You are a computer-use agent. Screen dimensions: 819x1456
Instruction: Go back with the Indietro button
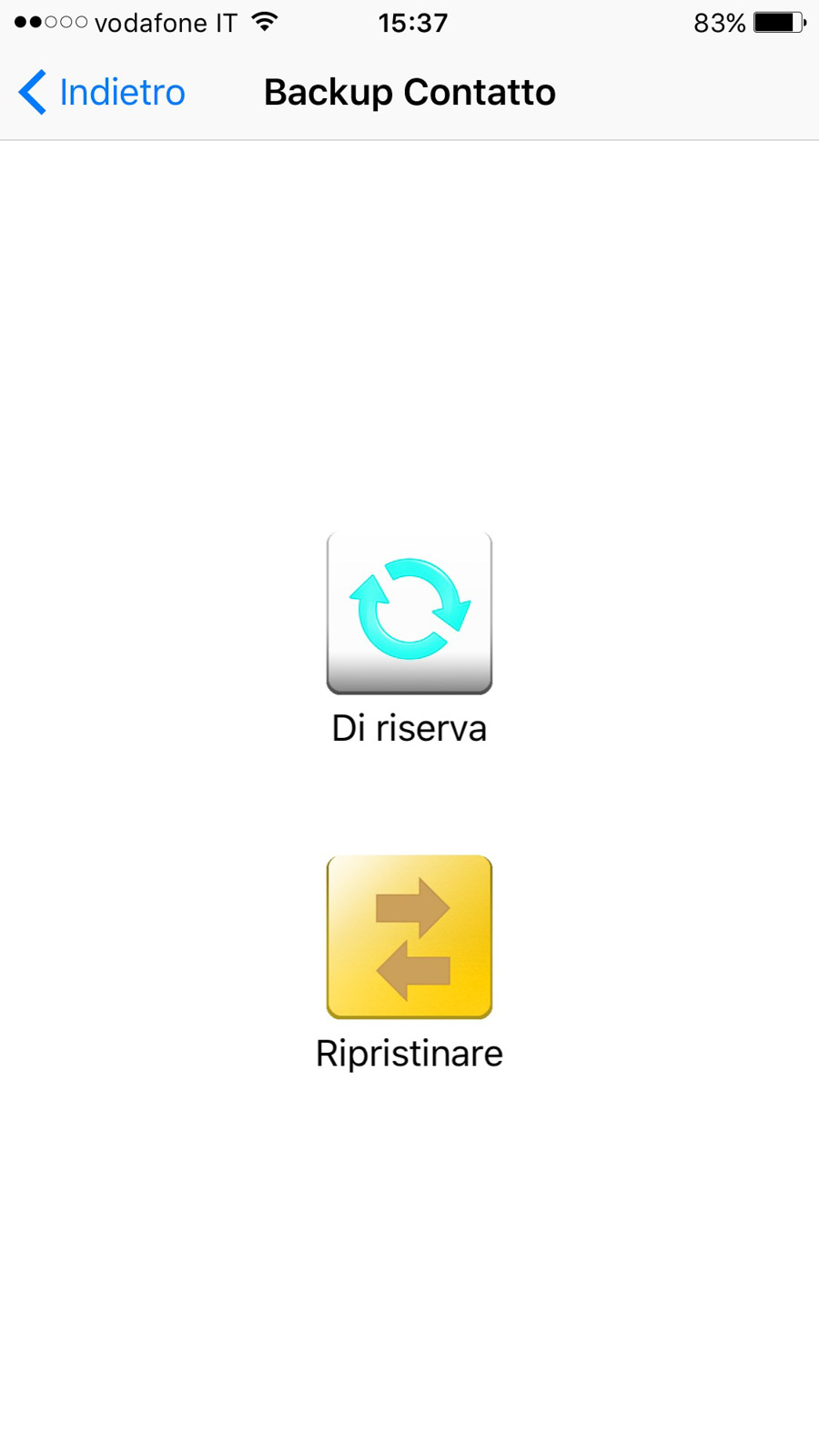click(x=102, y=93)
